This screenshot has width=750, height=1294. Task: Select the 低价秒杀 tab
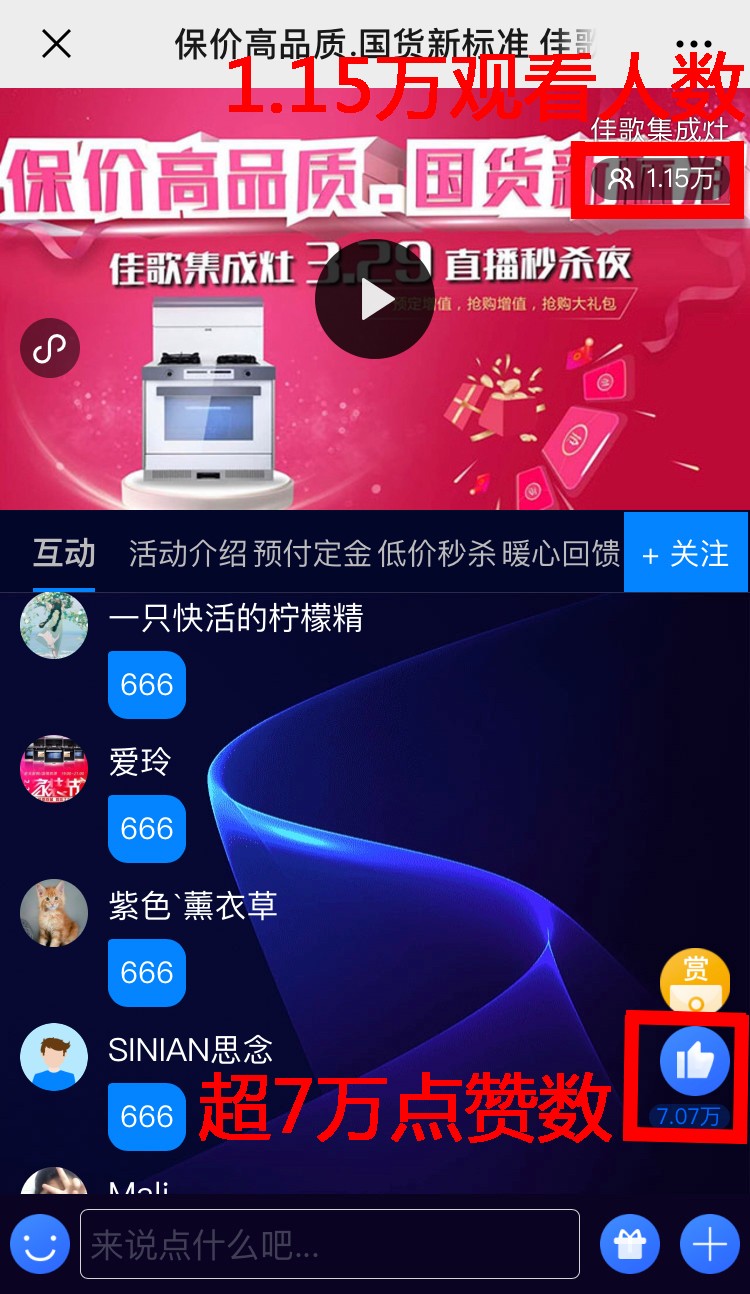pos(417,551)
